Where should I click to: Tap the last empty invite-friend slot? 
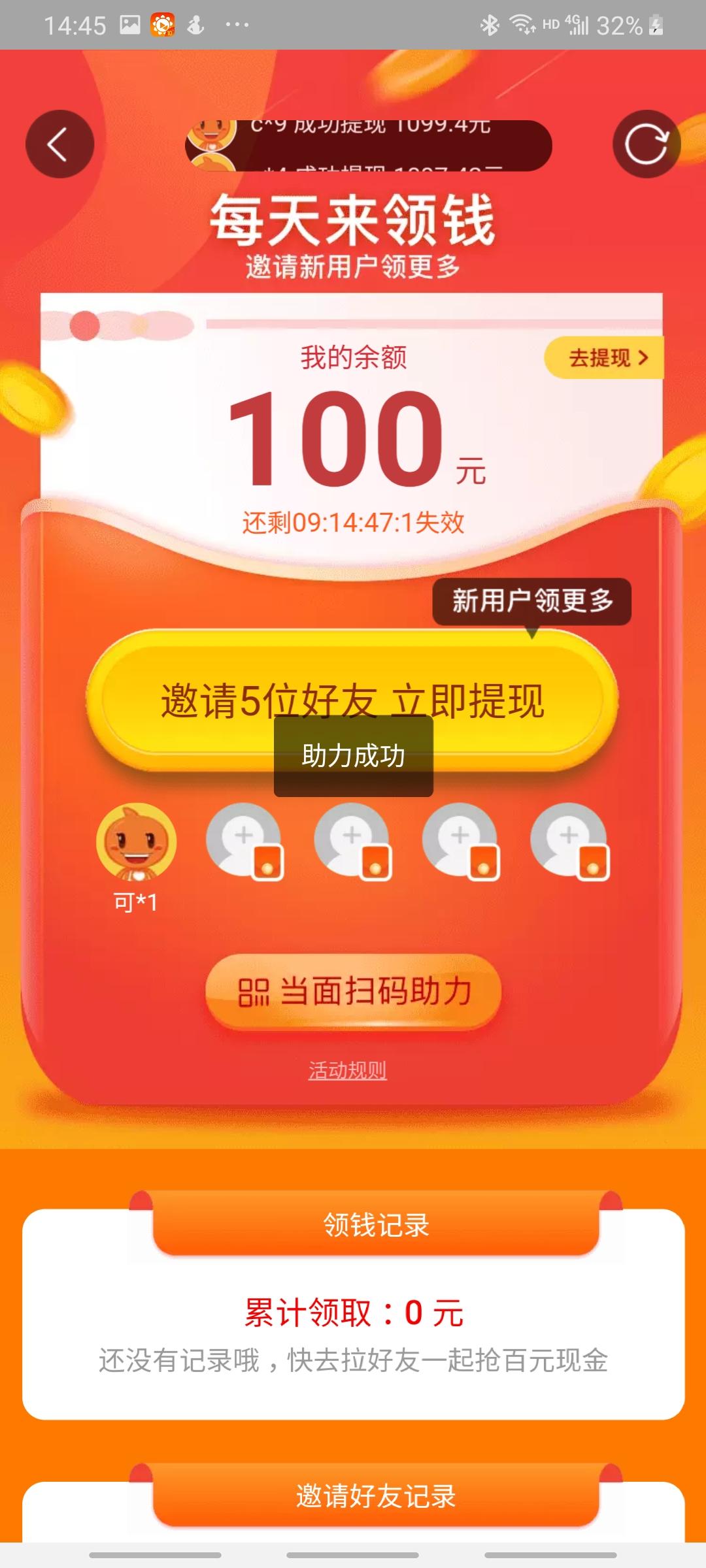[x=569, y=840]
